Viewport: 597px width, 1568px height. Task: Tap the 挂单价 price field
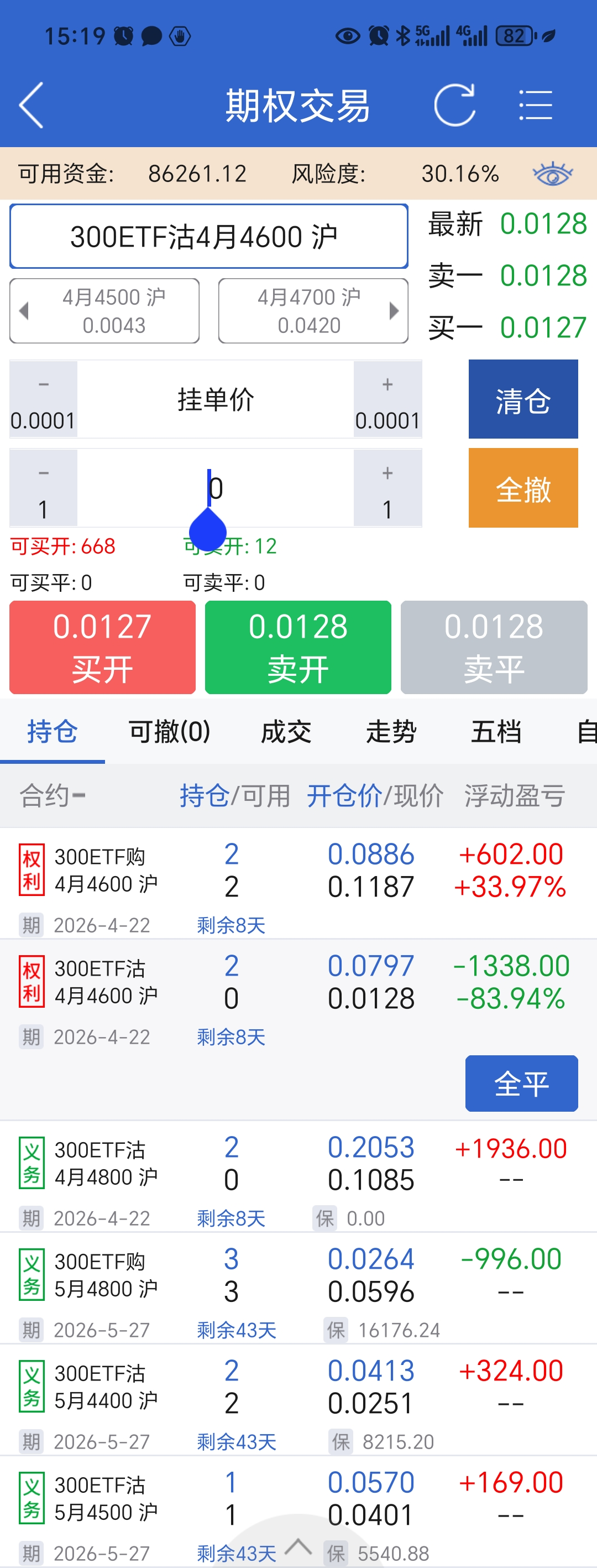pyautogui.click(x=216, y=399)
